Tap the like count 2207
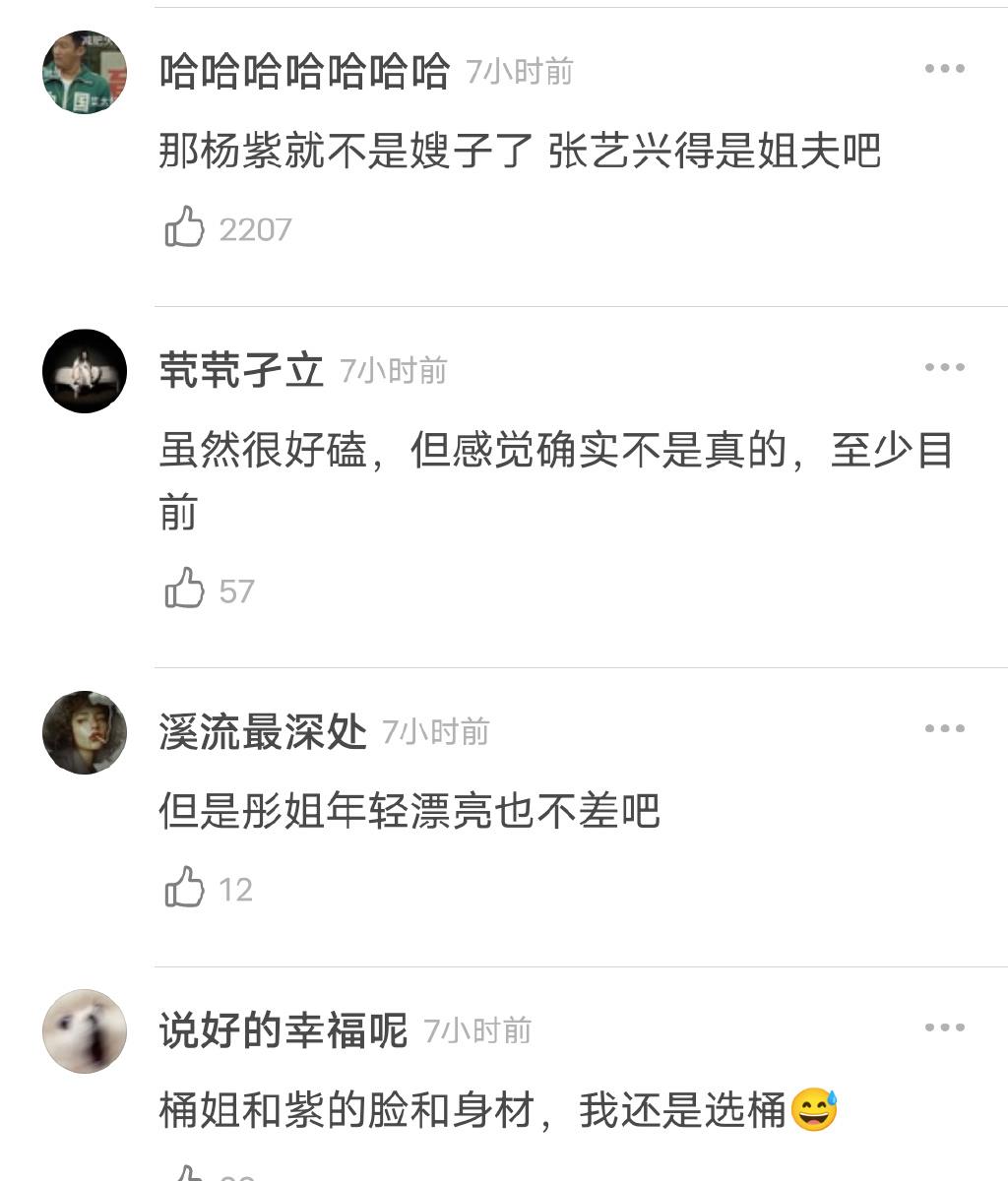This screenshot has width=1008, height=1181. point(254,228)
